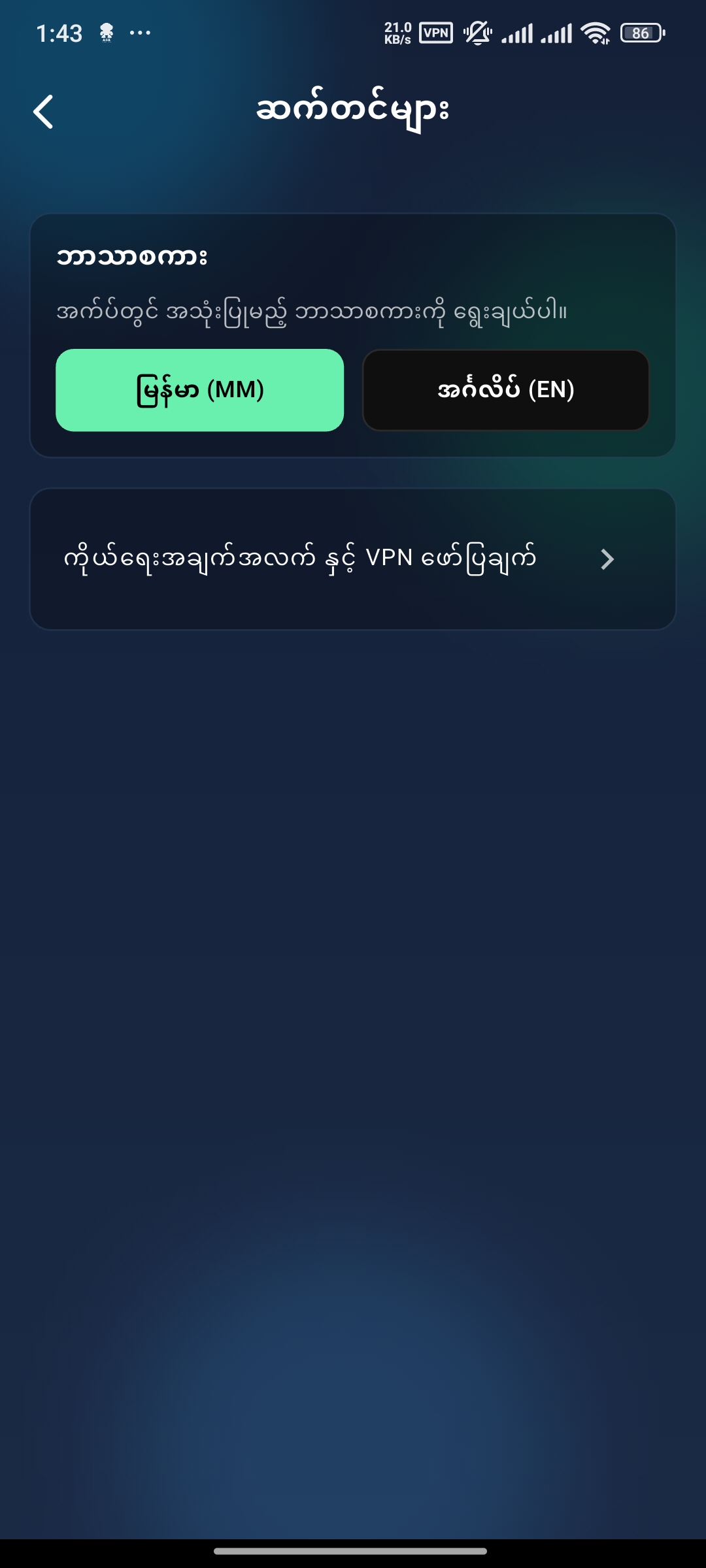Tap the chevron beside the VPN disclosure text
The width and height of the screenshot is (706, 1568).
(608, 560)
